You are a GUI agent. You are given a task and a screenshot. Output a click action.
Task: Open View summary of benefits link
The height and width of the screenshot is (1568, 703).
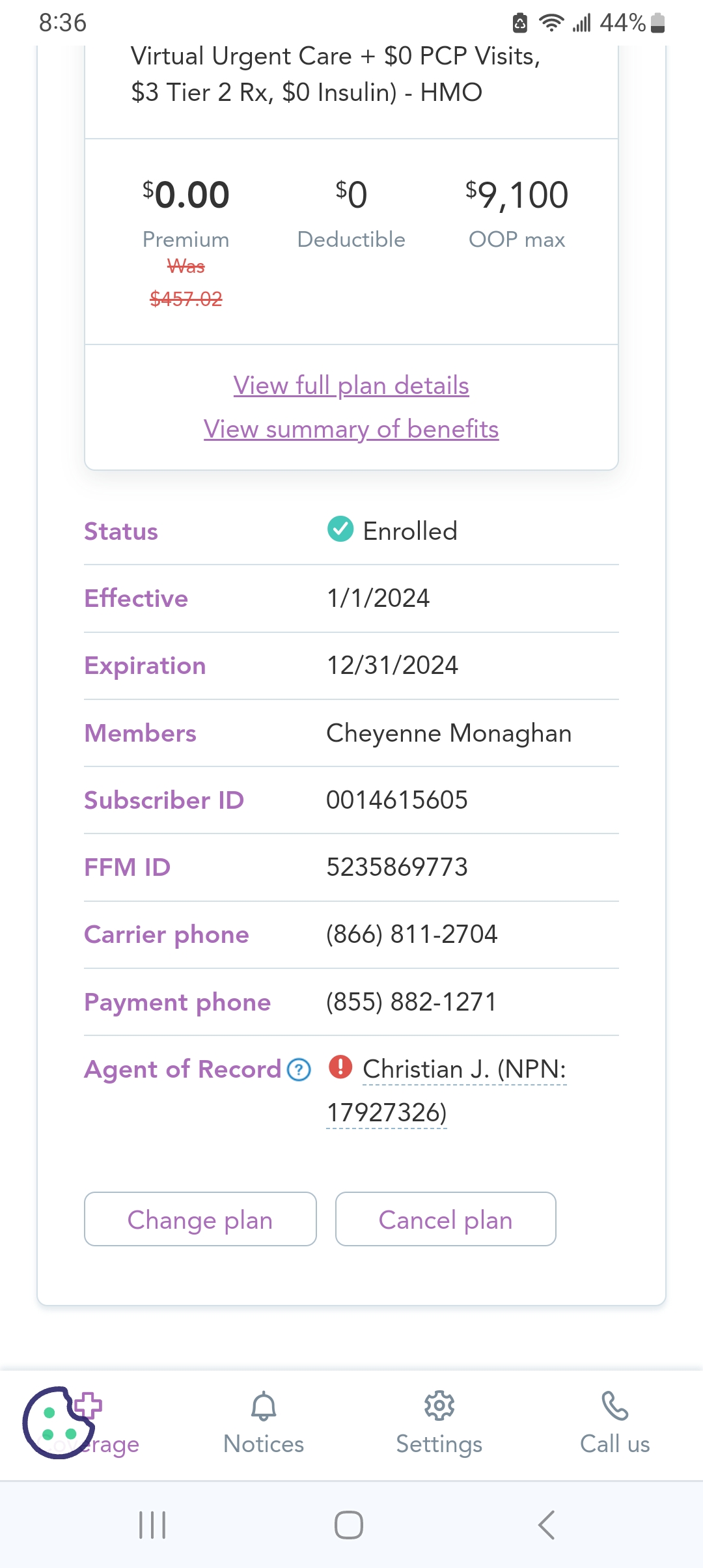pyautogui.click(x=351, y=429)
